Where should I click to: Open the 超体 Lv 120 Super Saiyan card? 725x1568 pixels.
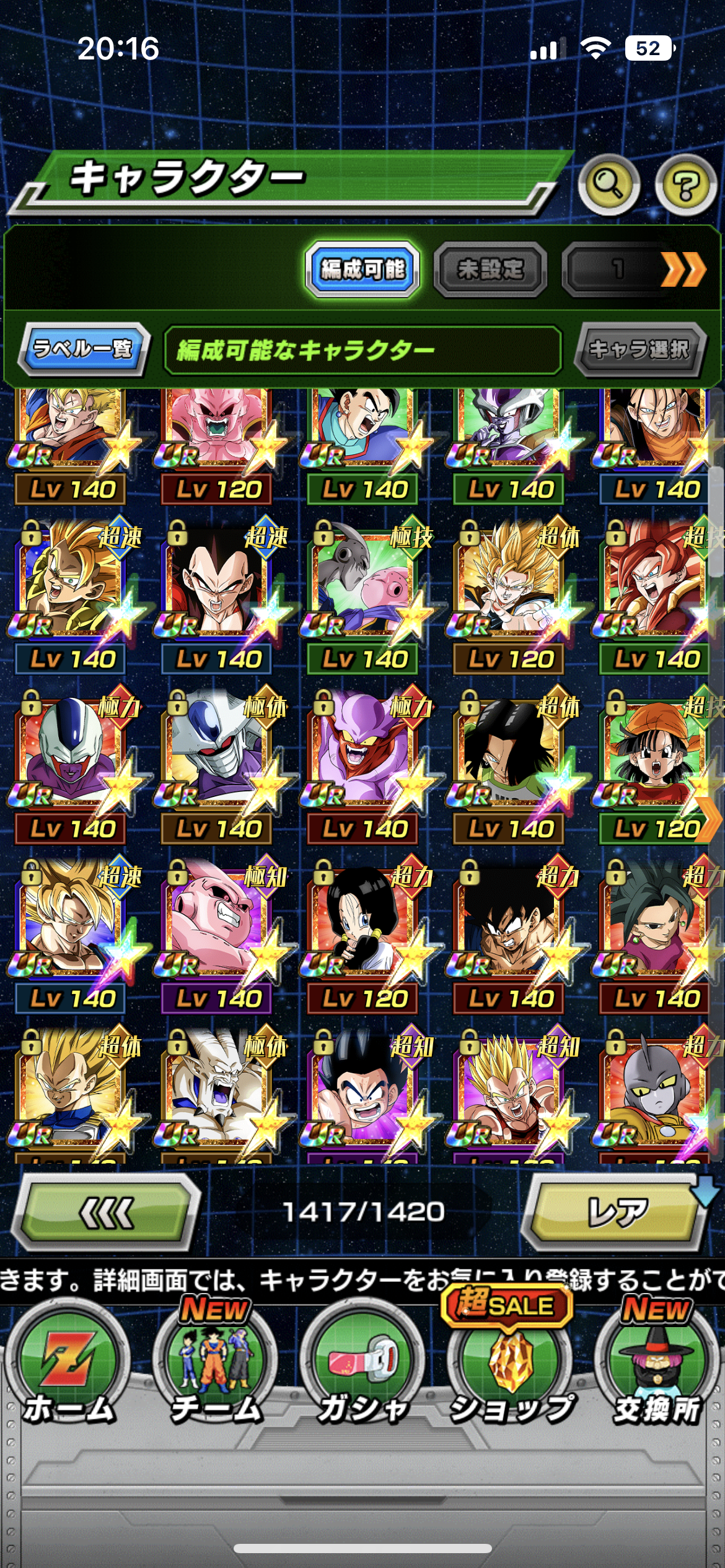[511, 588]
